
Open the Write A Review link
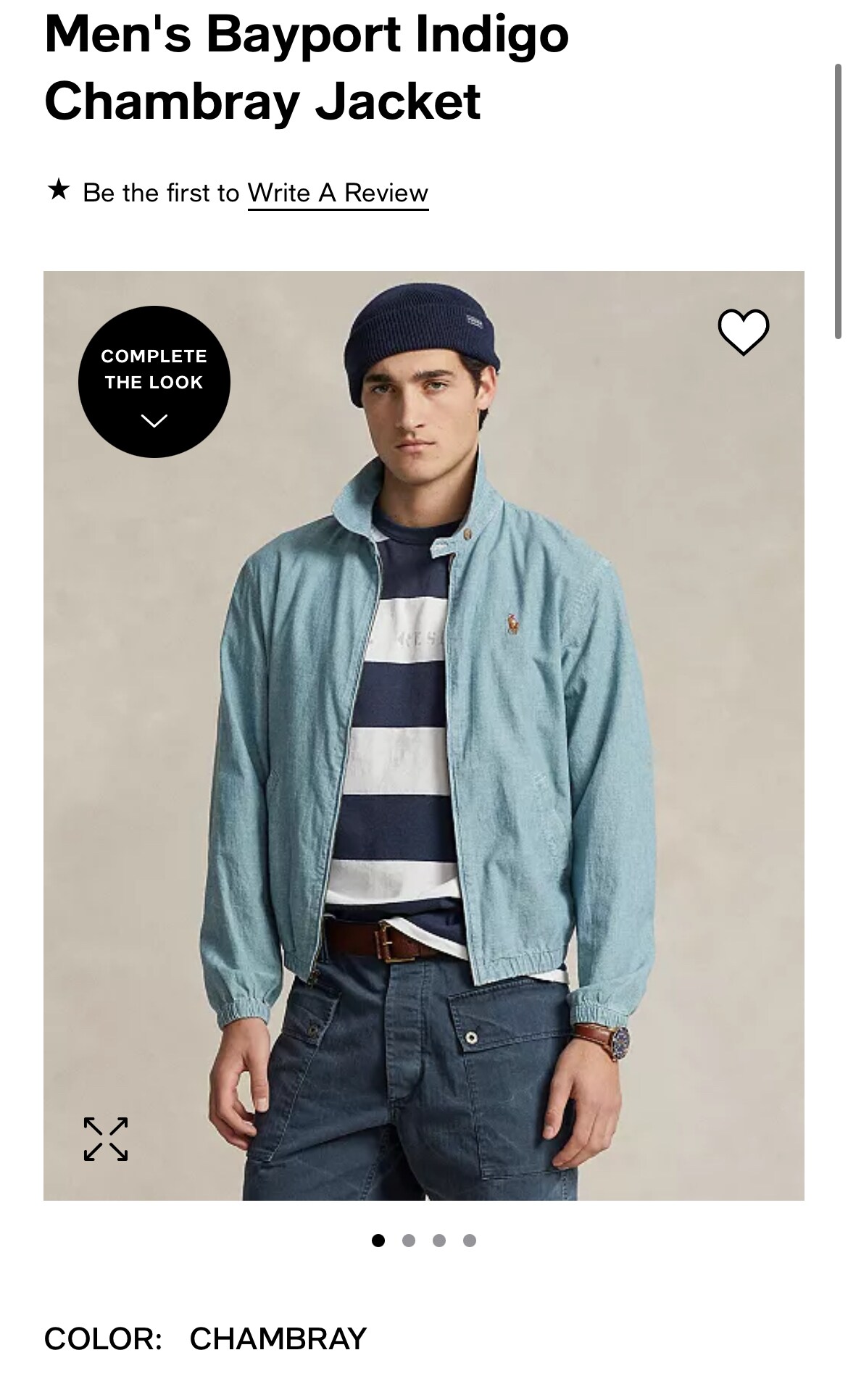coord(338,193)
